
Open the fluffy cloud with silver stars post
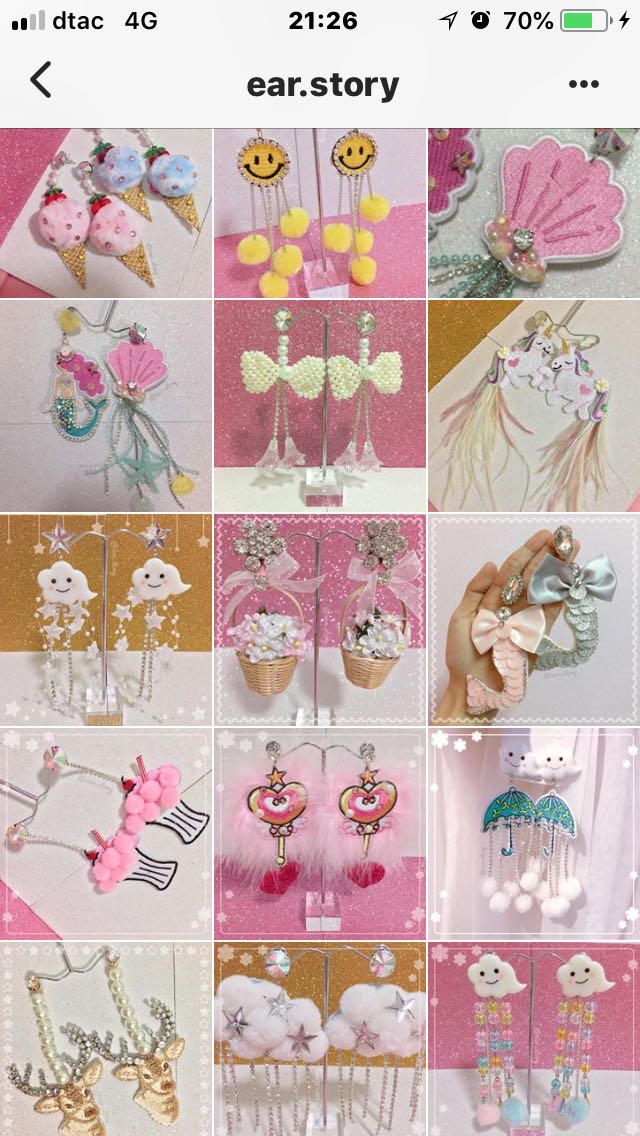[x=320, y=1038]
